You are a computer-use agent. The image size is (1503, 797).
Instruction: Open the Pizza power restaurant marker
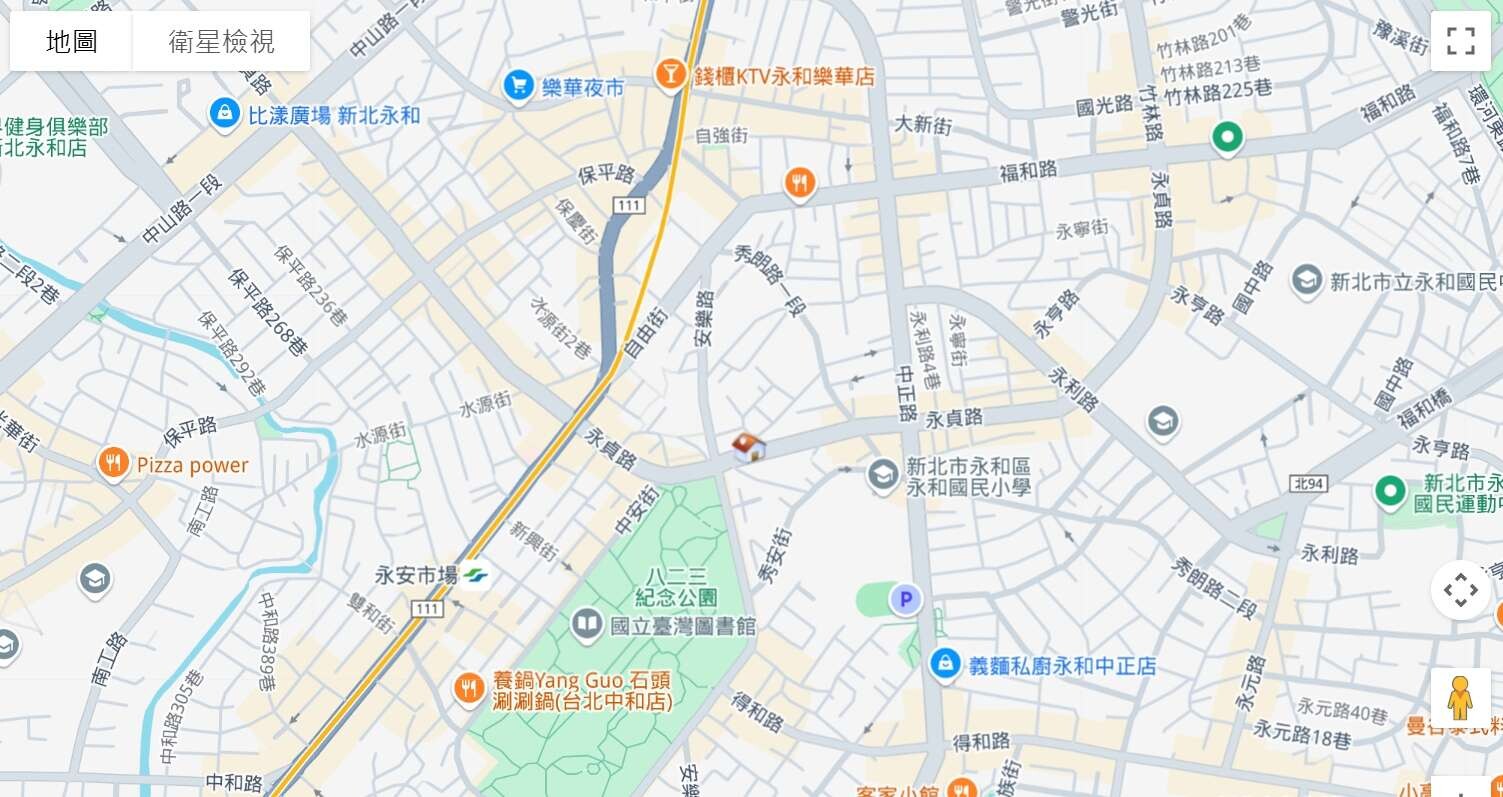[113, 464]
